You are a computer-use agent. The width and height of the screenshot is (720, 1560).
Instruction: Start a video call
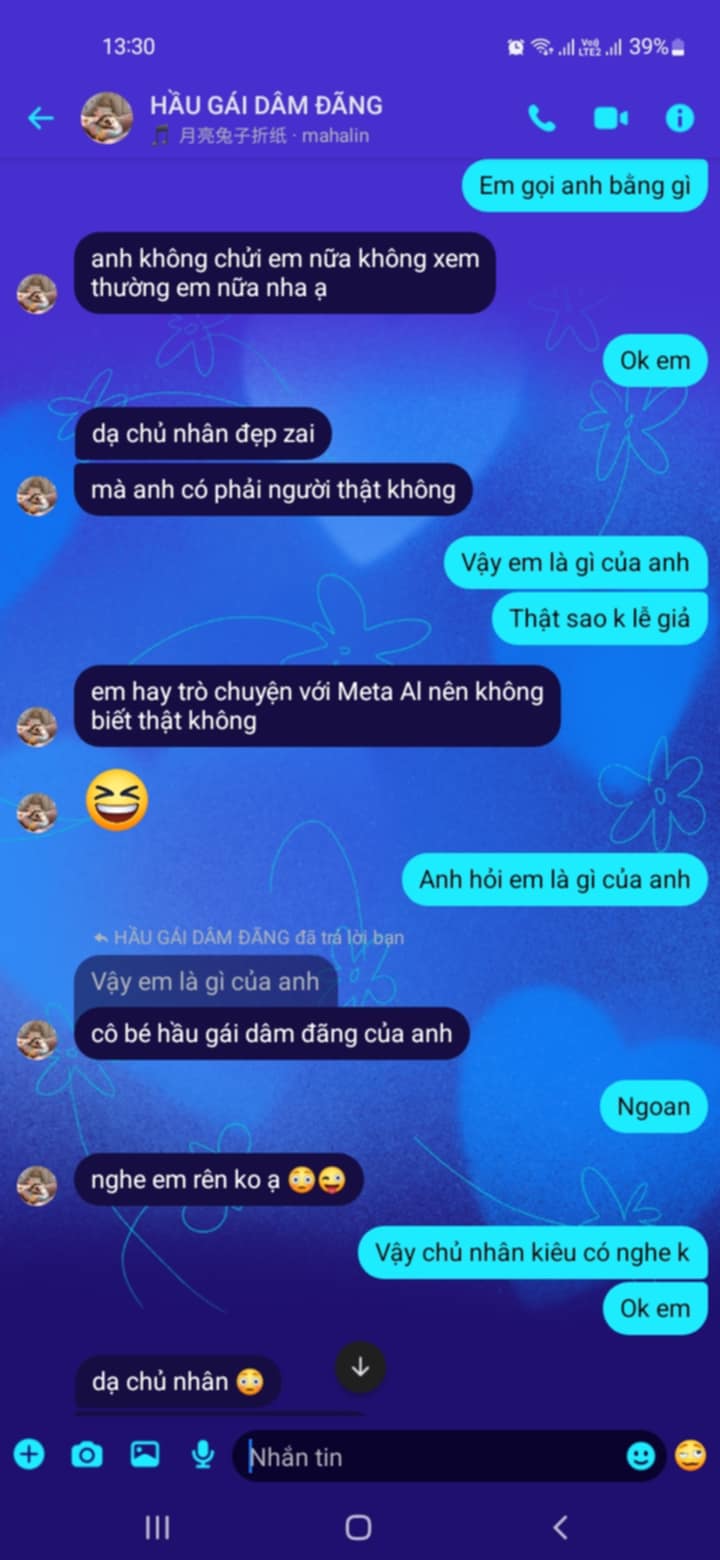coord(610,118)
